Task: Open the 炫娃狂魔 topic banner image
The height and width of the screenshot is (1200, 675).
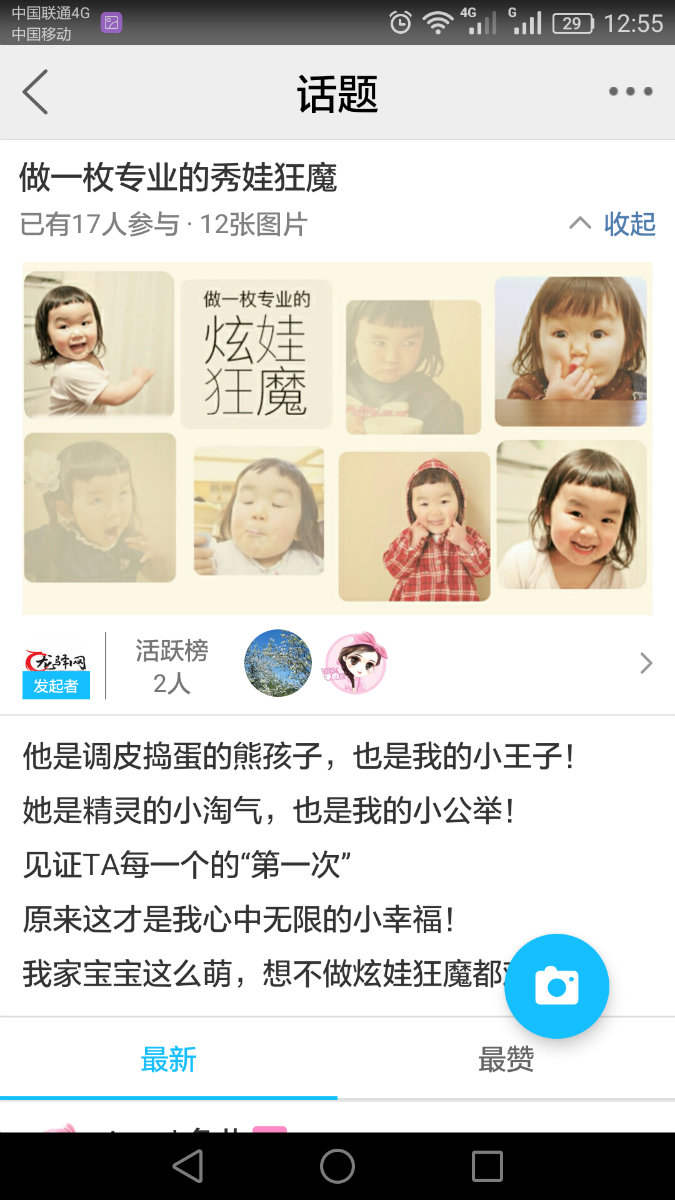Action: coord(337,438)
